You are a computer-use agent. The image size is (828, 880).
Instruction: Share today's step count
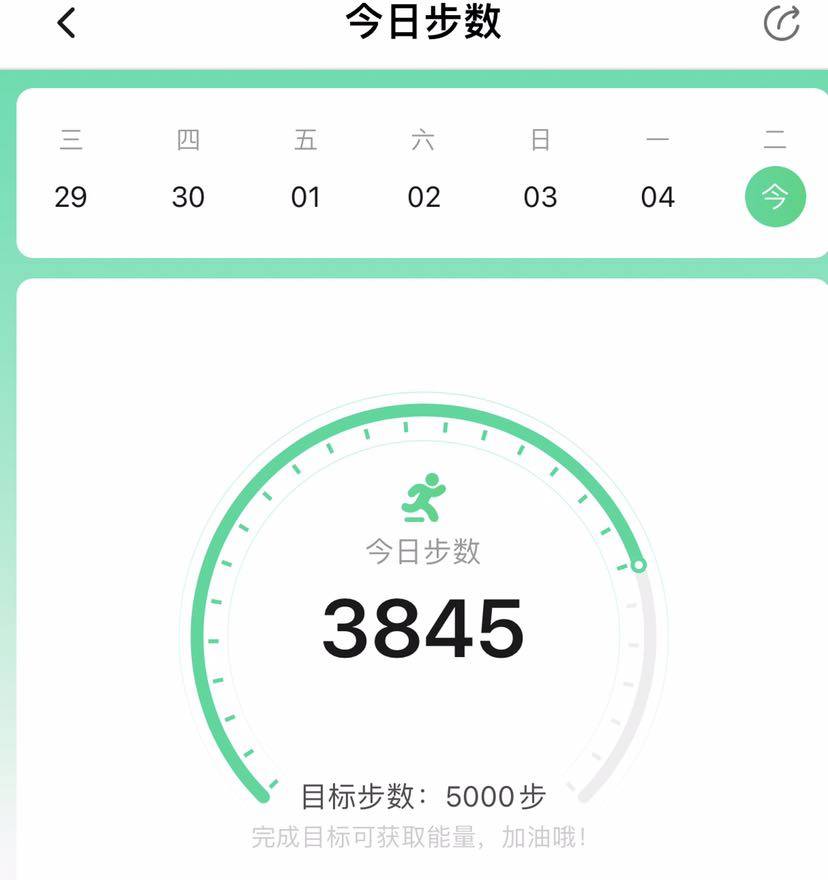[781, 23]
